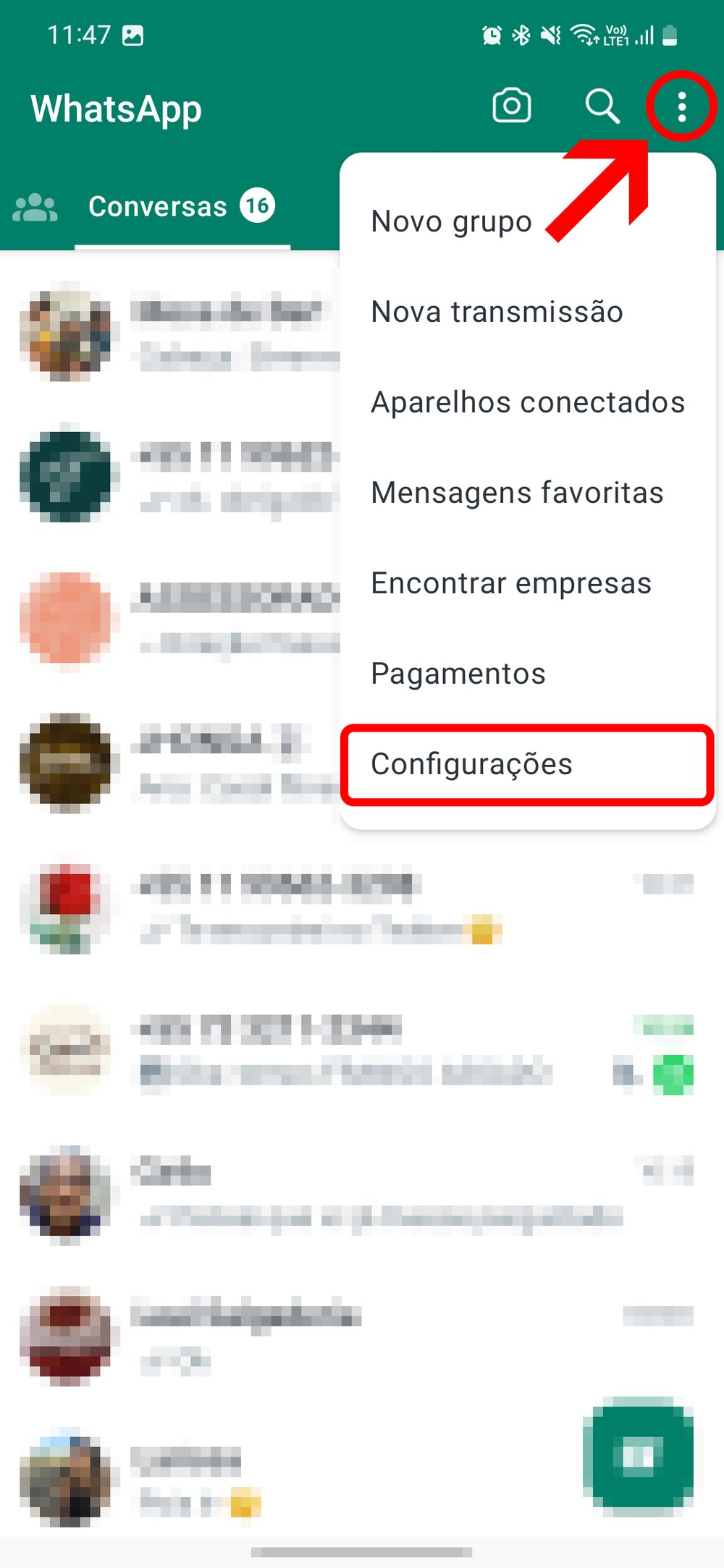724x1568 pixels.
Task: Open Mensagens favoritas
Action: (x=517, y=493)
